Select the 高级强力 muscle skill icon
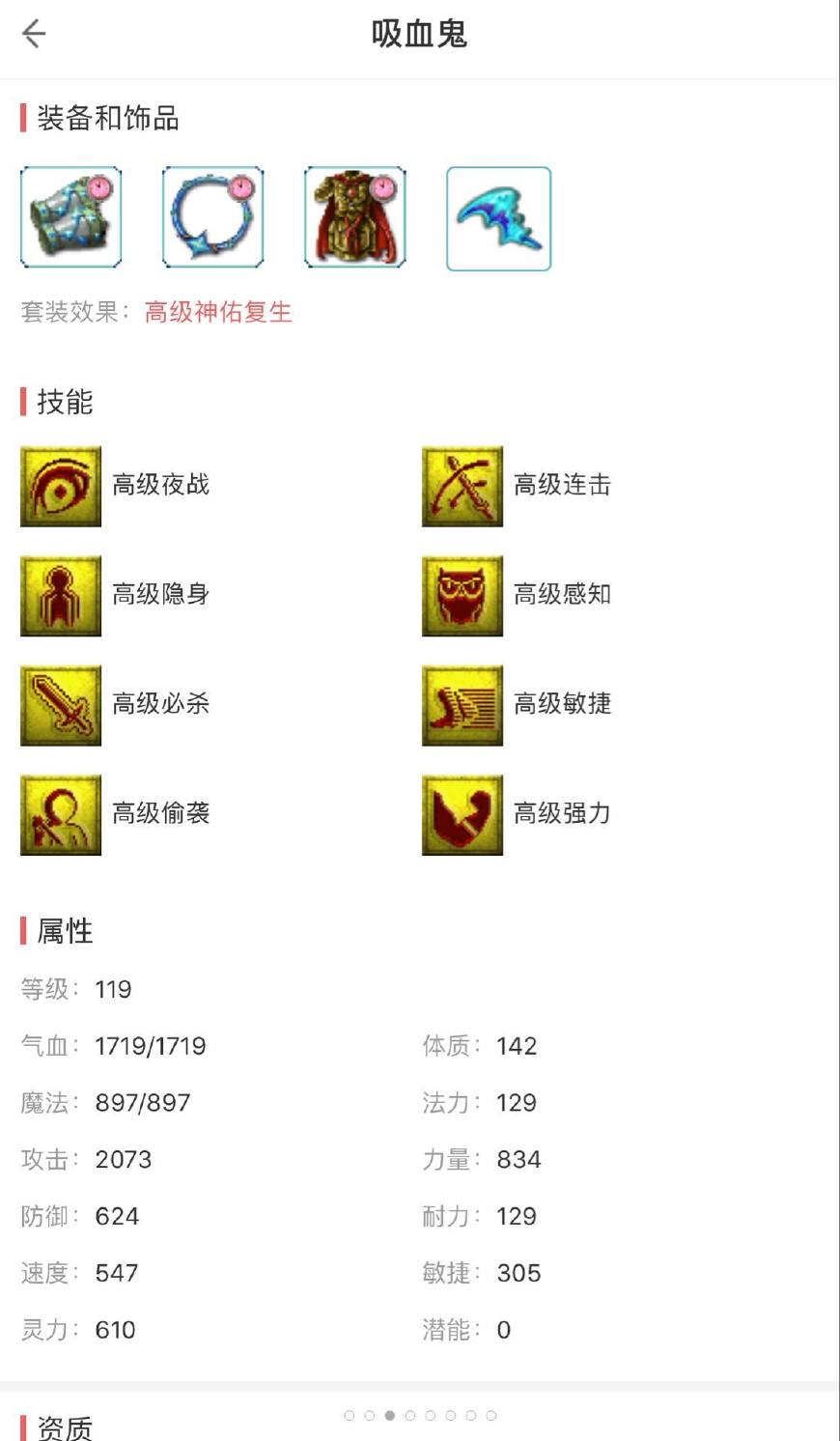This screenshot has height=1441, width=840. (x=462, y=814)
